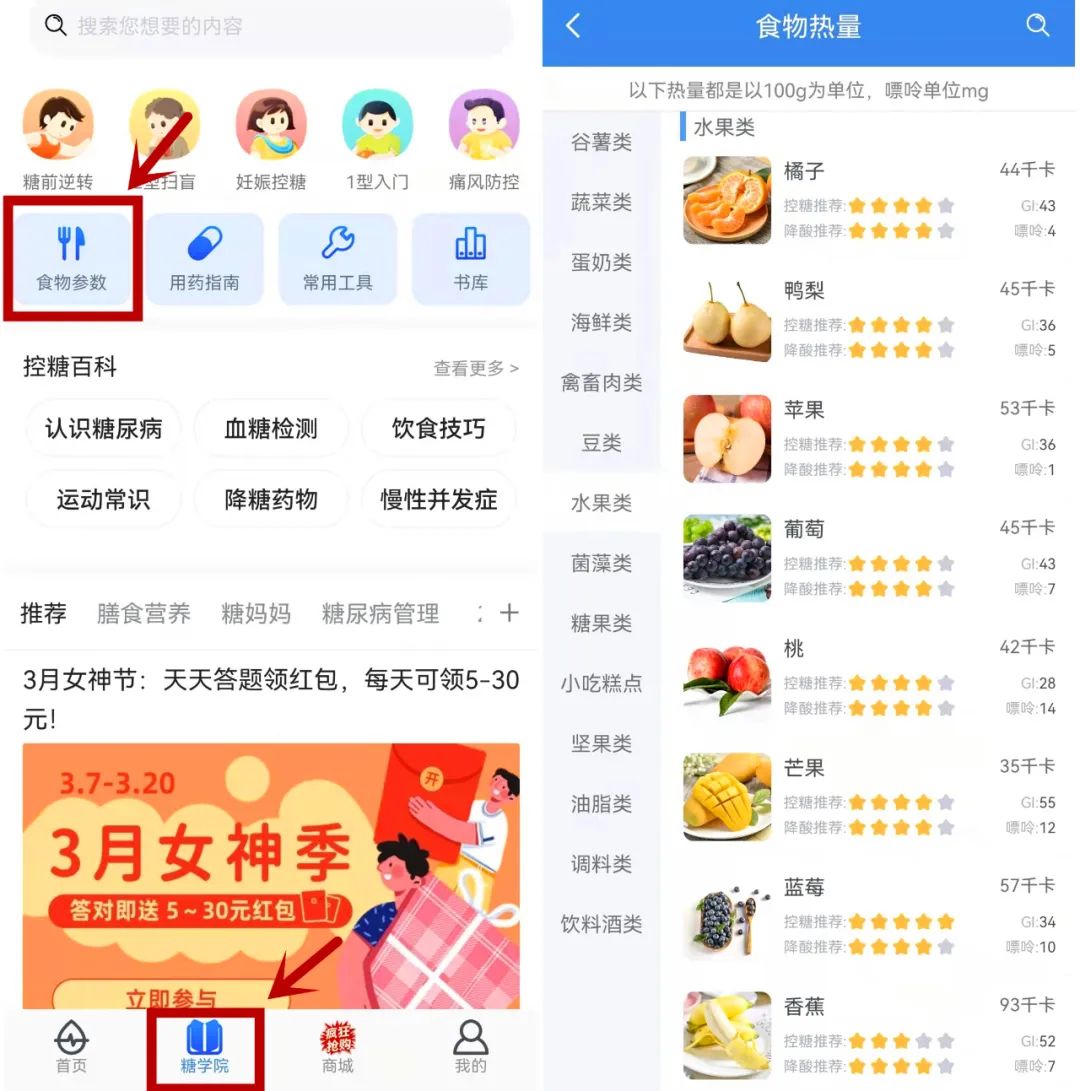Screen dimensions: 1080x1091
Task: Tap the search box at top left
Action: click(x=270, y=27)
